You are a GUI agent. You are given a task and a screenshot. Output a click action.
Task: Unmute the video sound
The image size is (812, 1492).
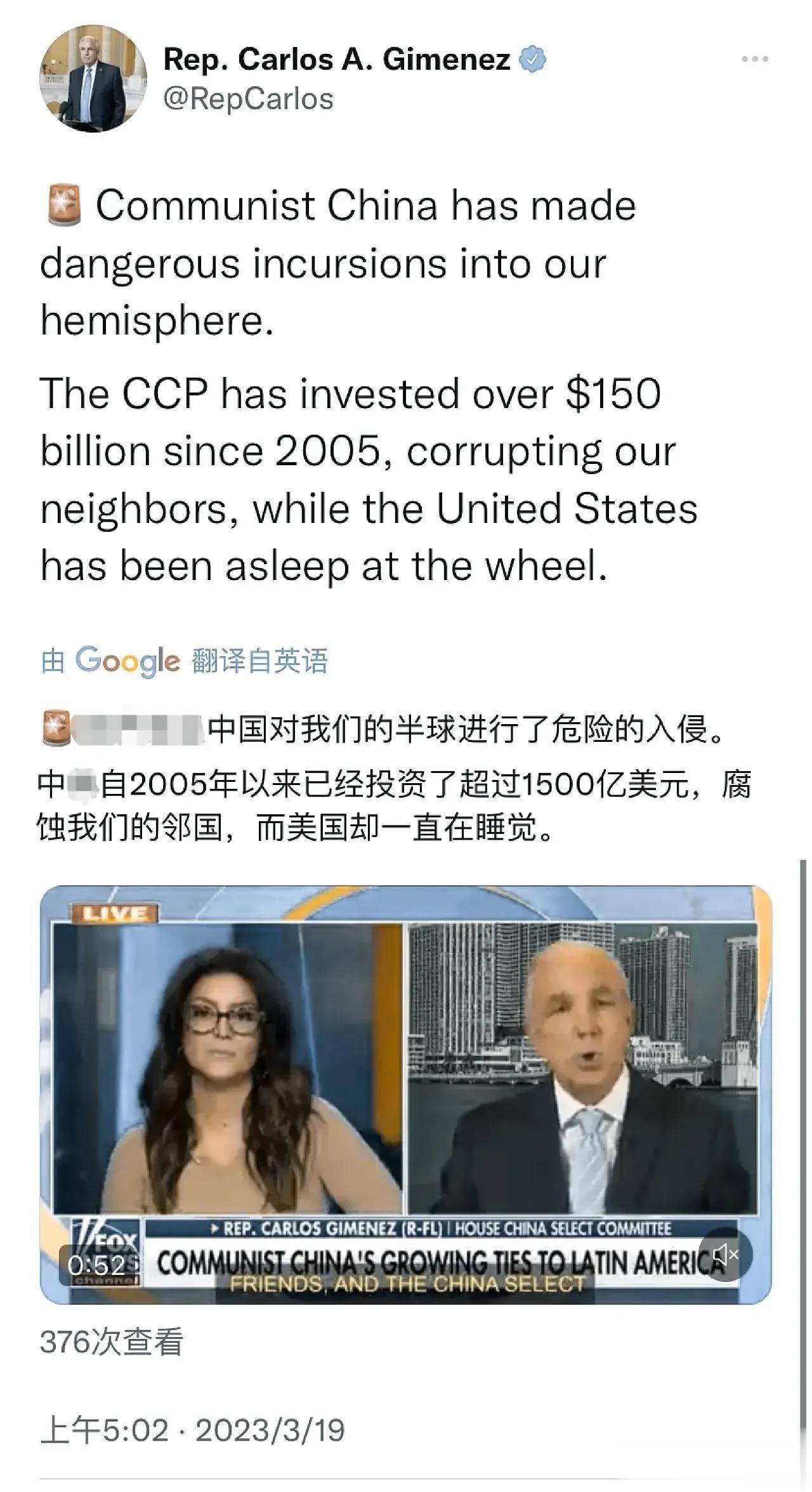726,1254
